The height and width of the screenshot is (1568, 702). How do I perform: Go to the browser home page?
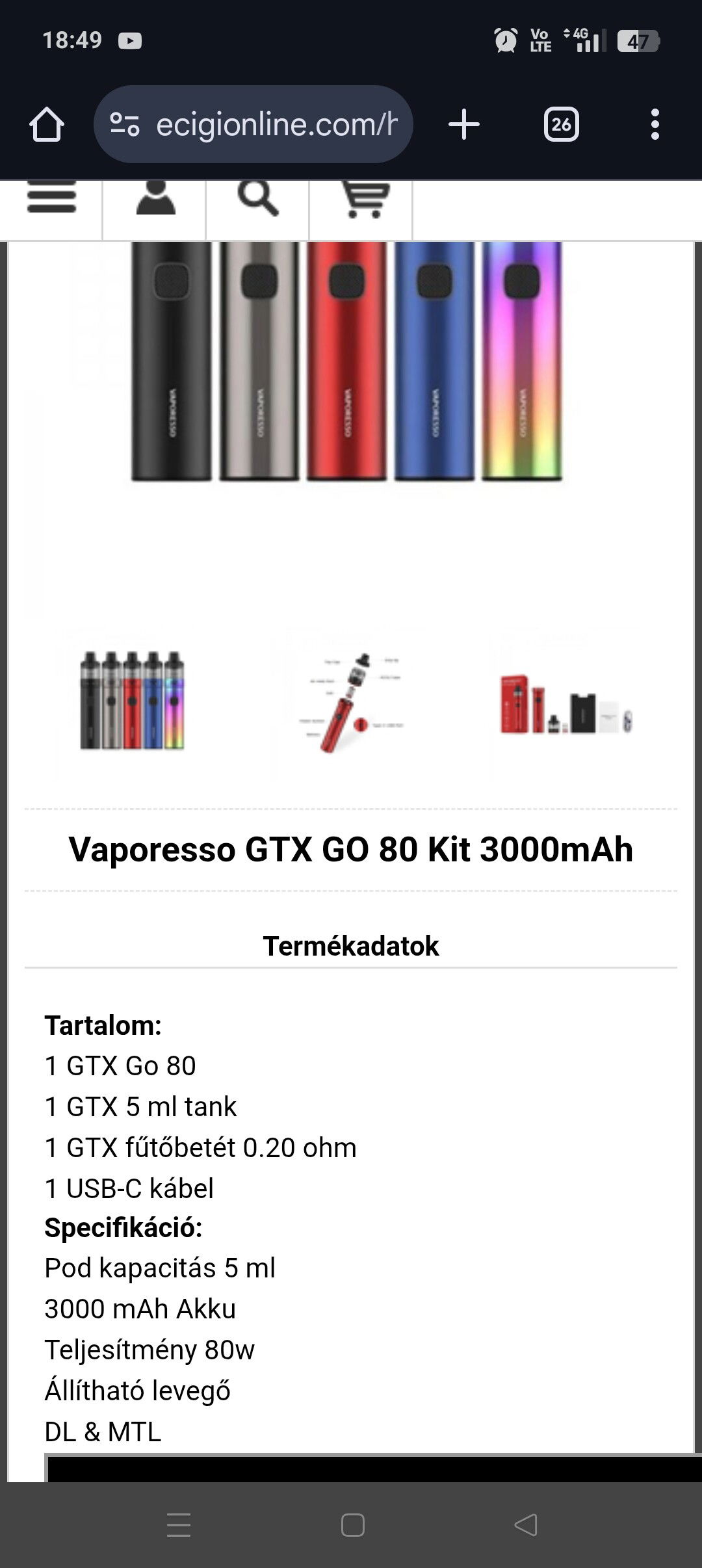tap(47, 124)
